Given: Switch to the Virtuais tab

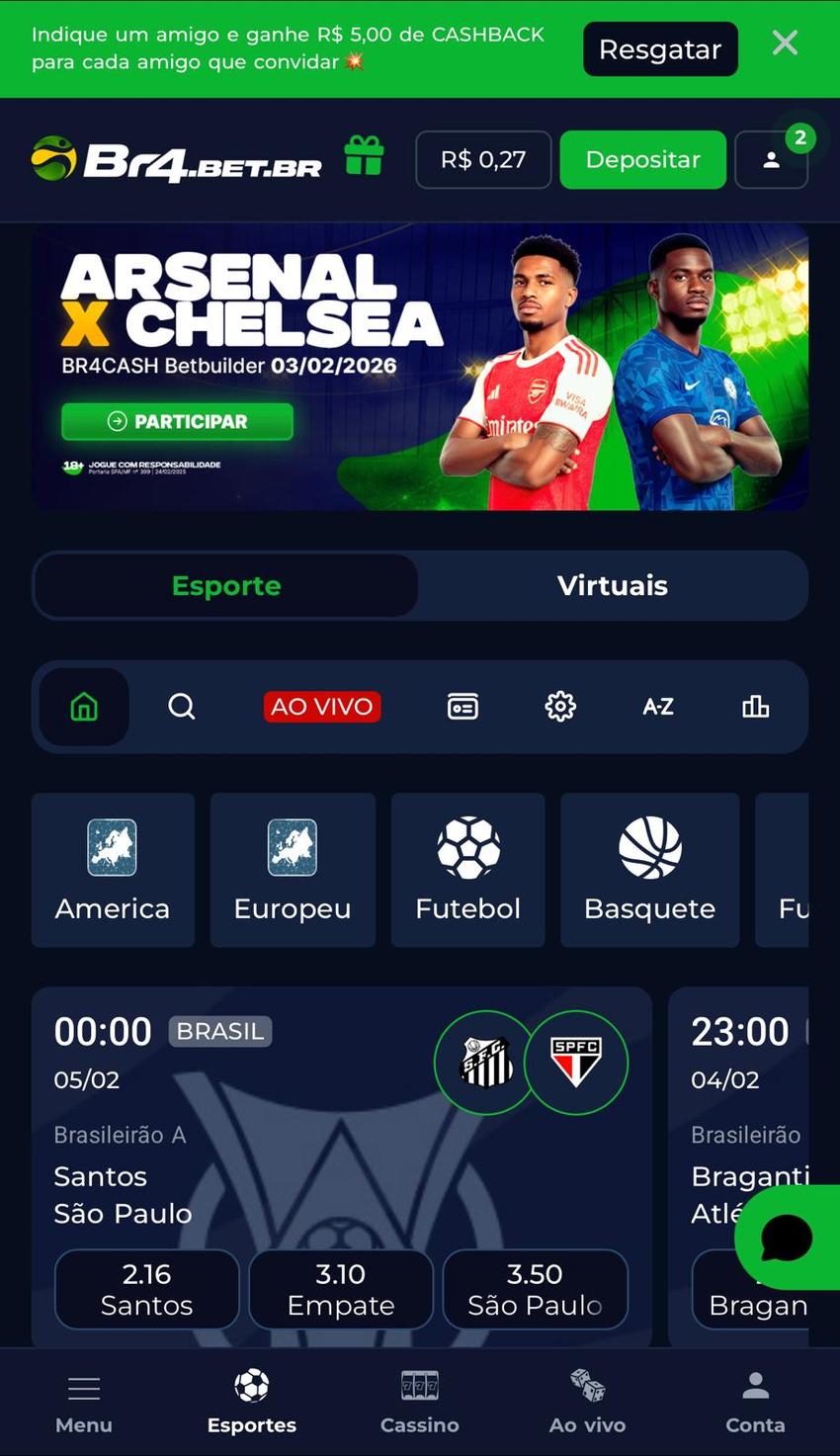Looking at the screenshot, I should (613, 585).
